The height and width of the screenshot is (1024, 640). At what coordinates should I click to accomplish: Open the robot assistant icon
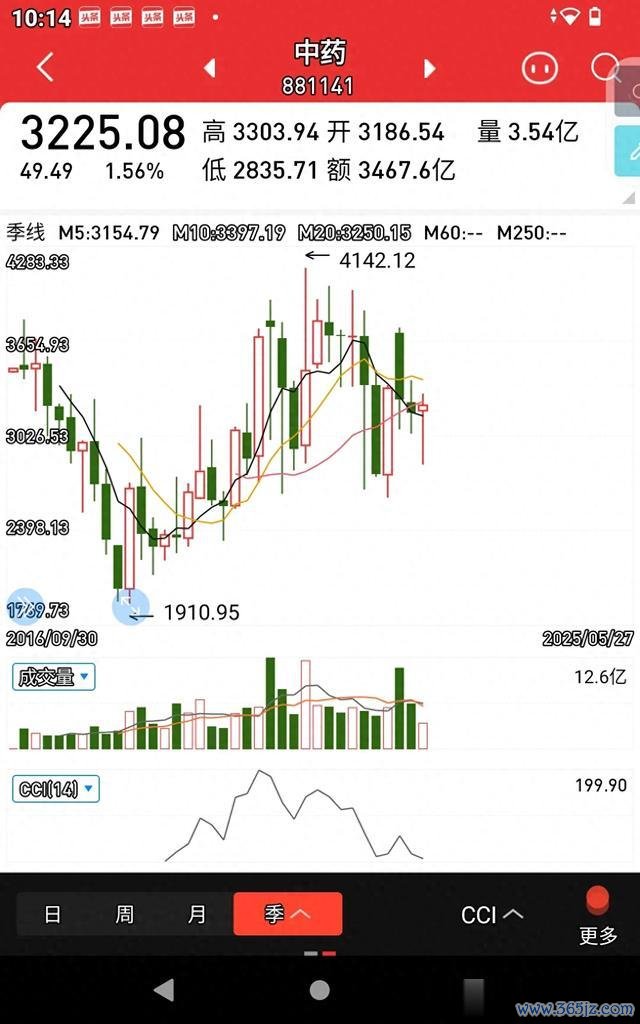(x=539, y=68)
